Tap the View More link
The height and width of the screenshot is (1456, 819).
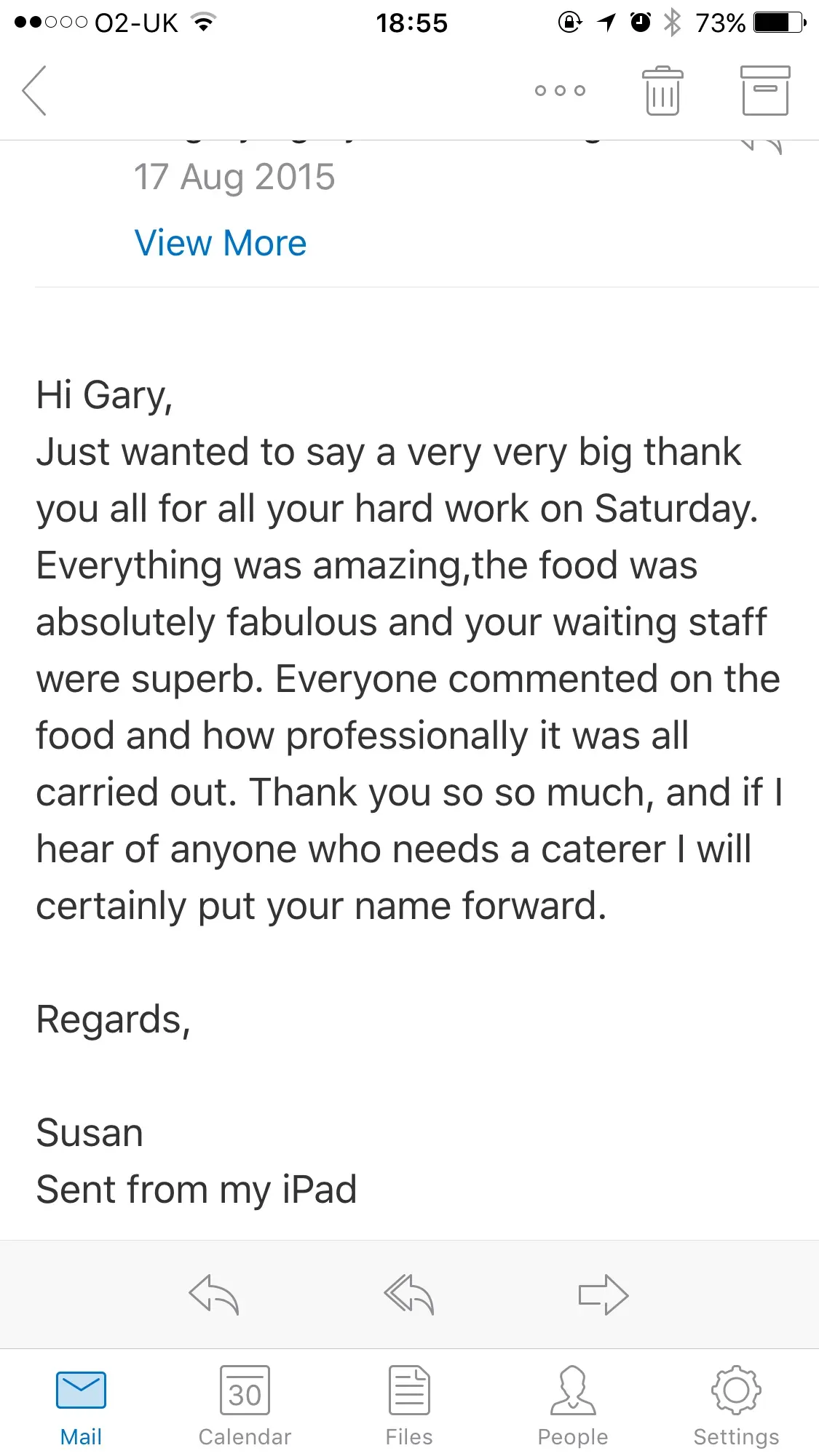[221, 243]
